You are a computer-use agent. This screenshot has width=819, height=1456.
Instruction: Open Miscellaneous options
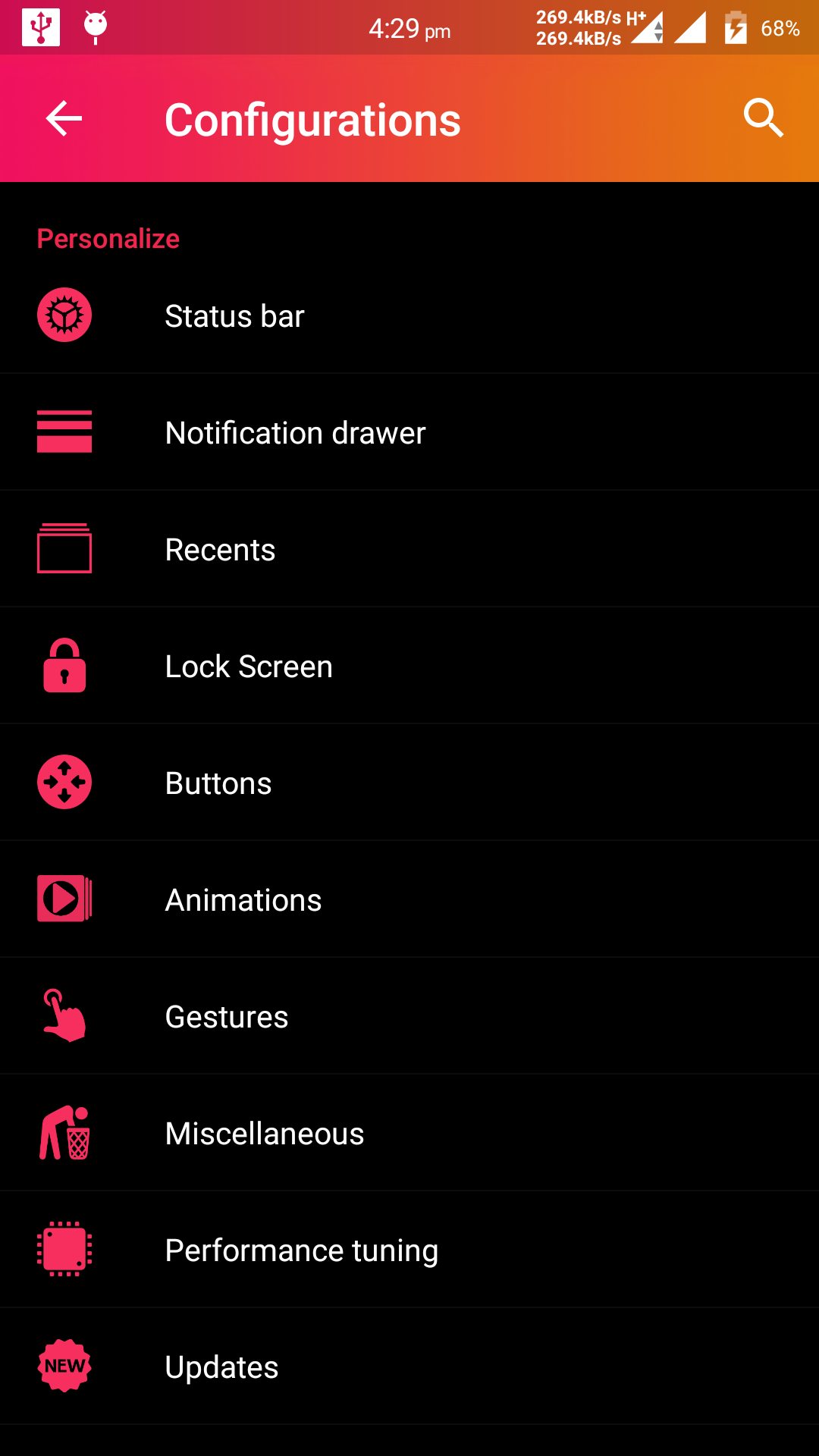409,1133
